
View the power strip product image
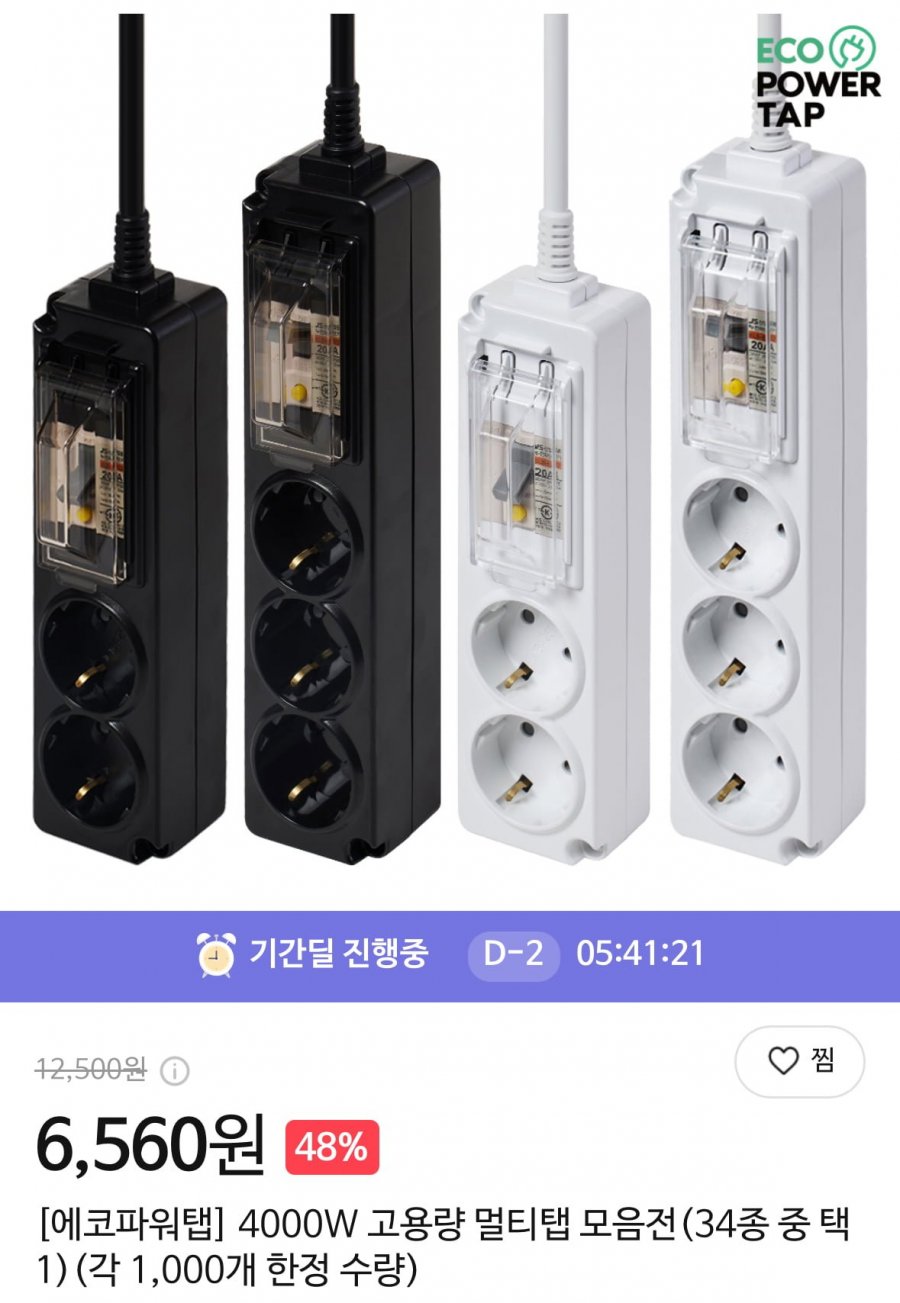pos(450,450)
